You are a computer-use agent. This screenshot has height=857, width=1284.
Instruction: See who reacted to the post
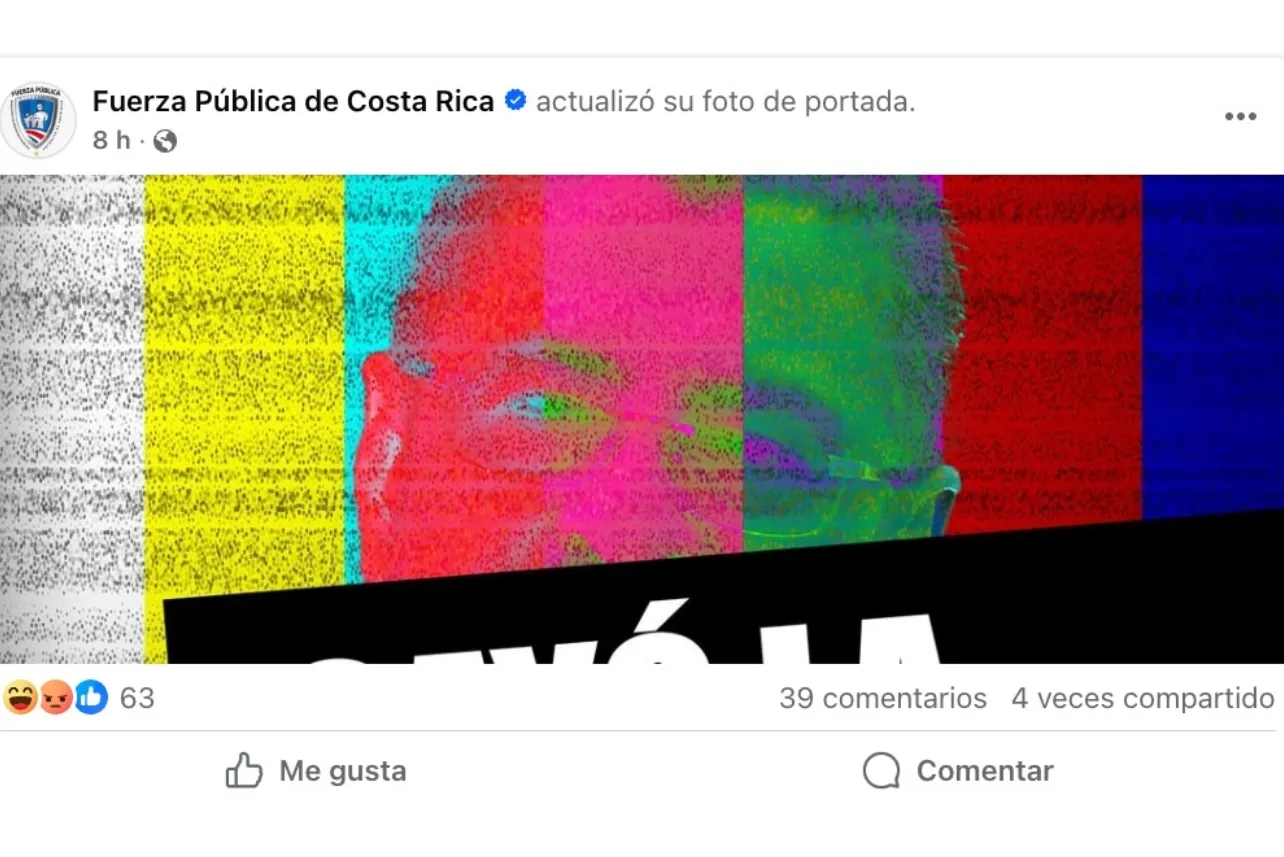click(80, 697)
